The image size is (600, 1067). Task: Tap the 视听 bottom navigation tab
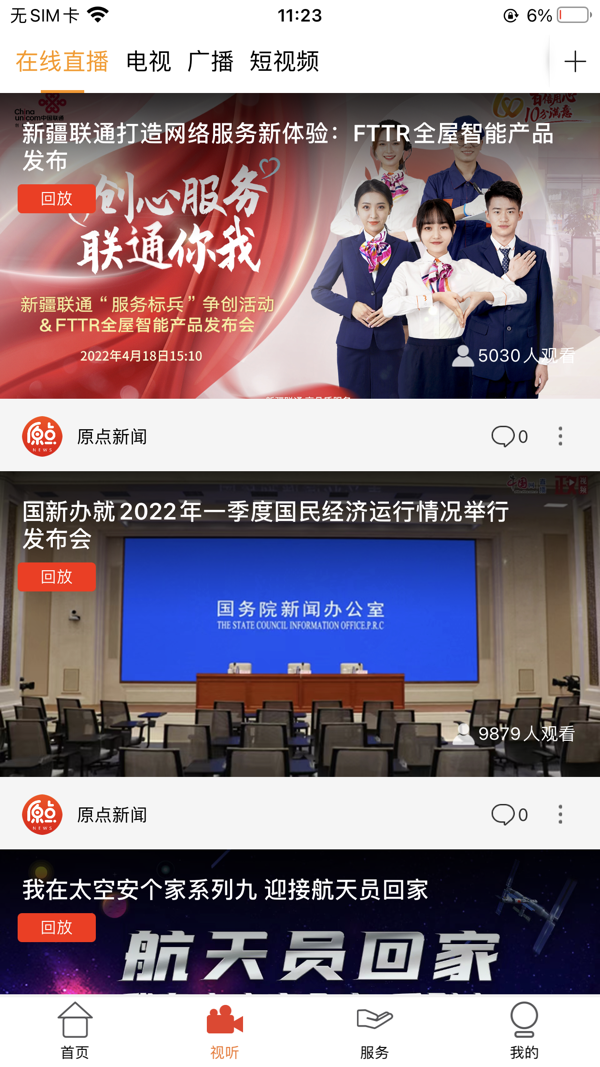tap(225, 1031)
